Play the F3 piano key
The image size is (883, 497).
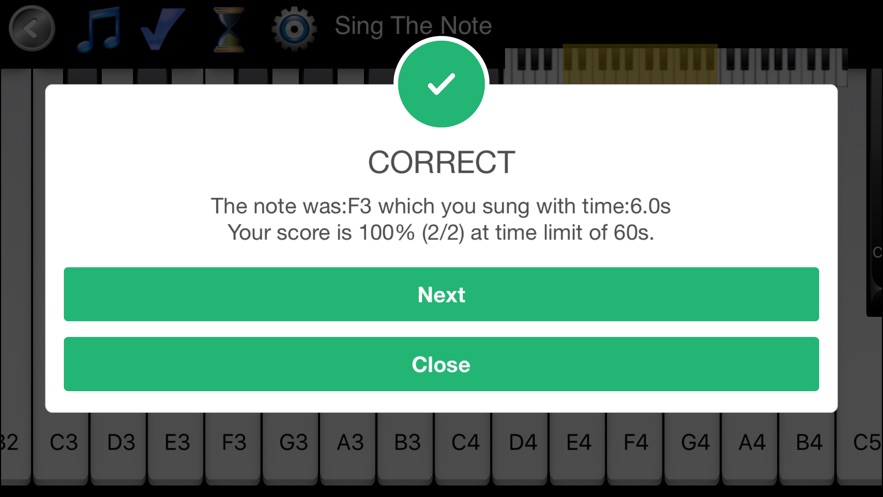[234, 448]
